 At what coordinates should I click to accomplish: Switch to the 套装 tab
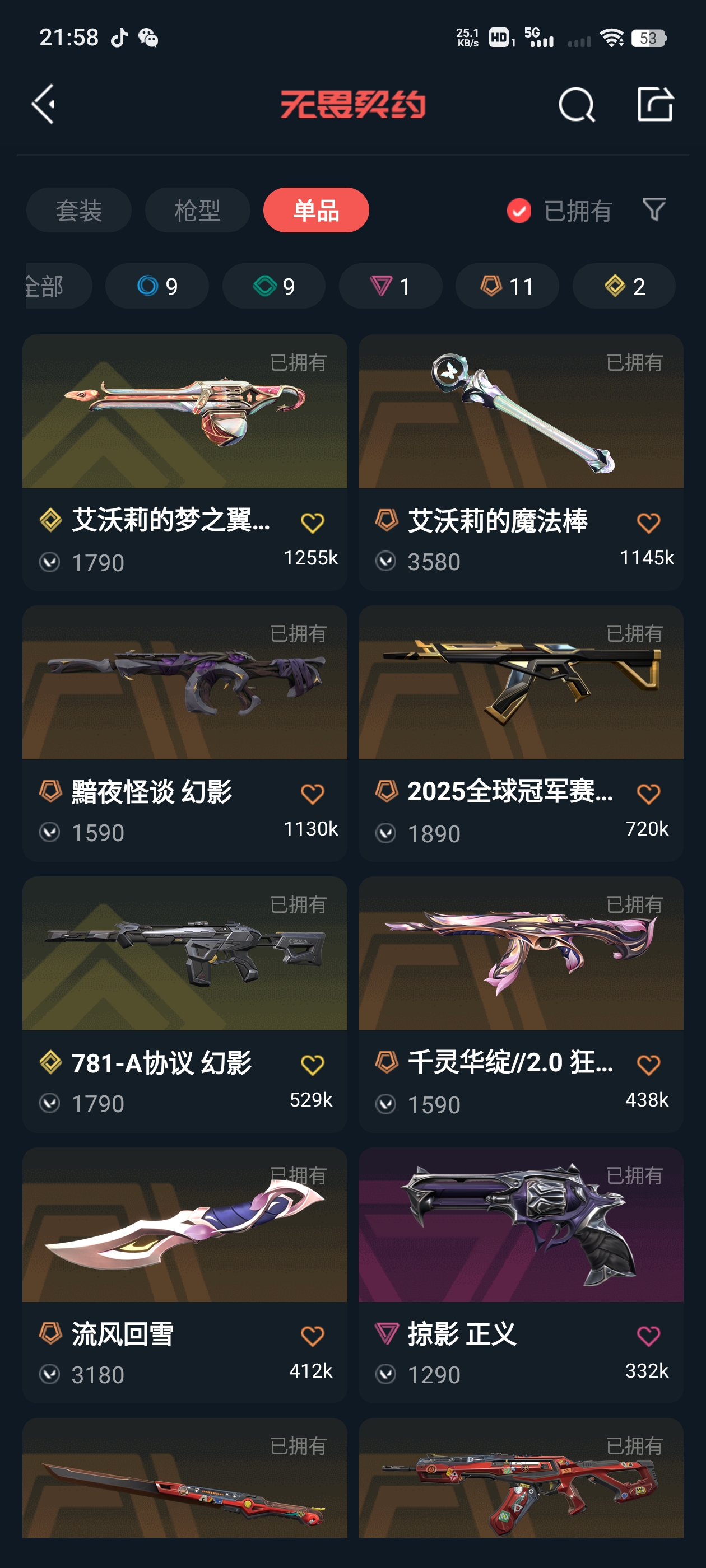(x=78, y=210)
